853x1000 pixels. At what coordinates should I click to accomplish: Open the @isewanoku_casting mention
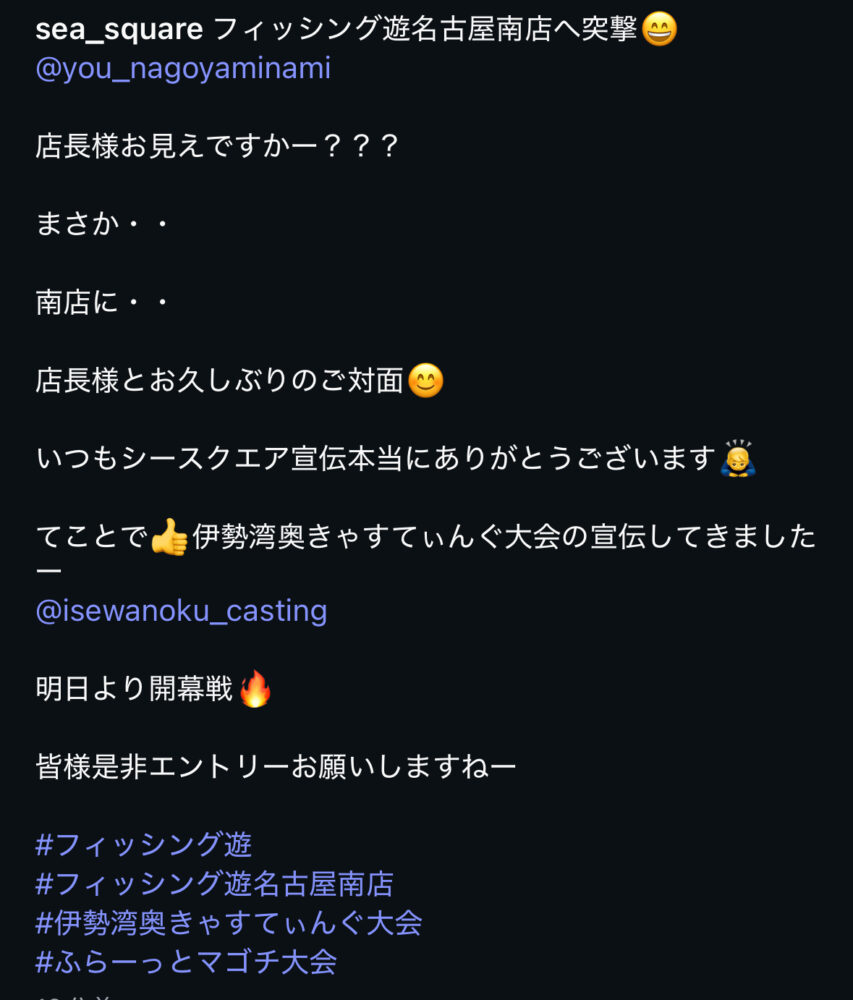click(181, 610)
